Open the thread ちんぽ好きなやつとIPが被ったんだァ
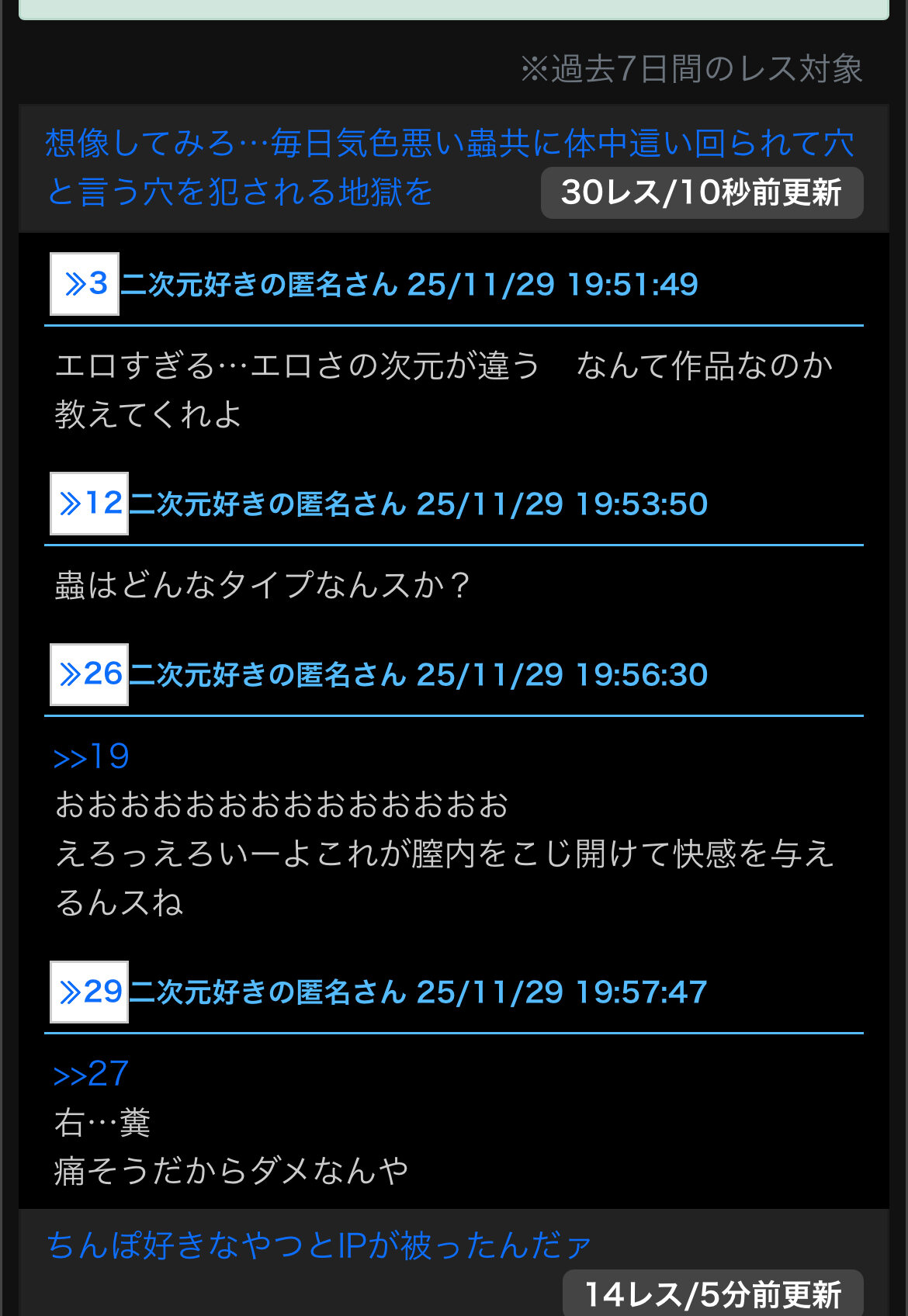This screenshot has width=908, height=1316. pyautogui.click(x=319, y=1245)
